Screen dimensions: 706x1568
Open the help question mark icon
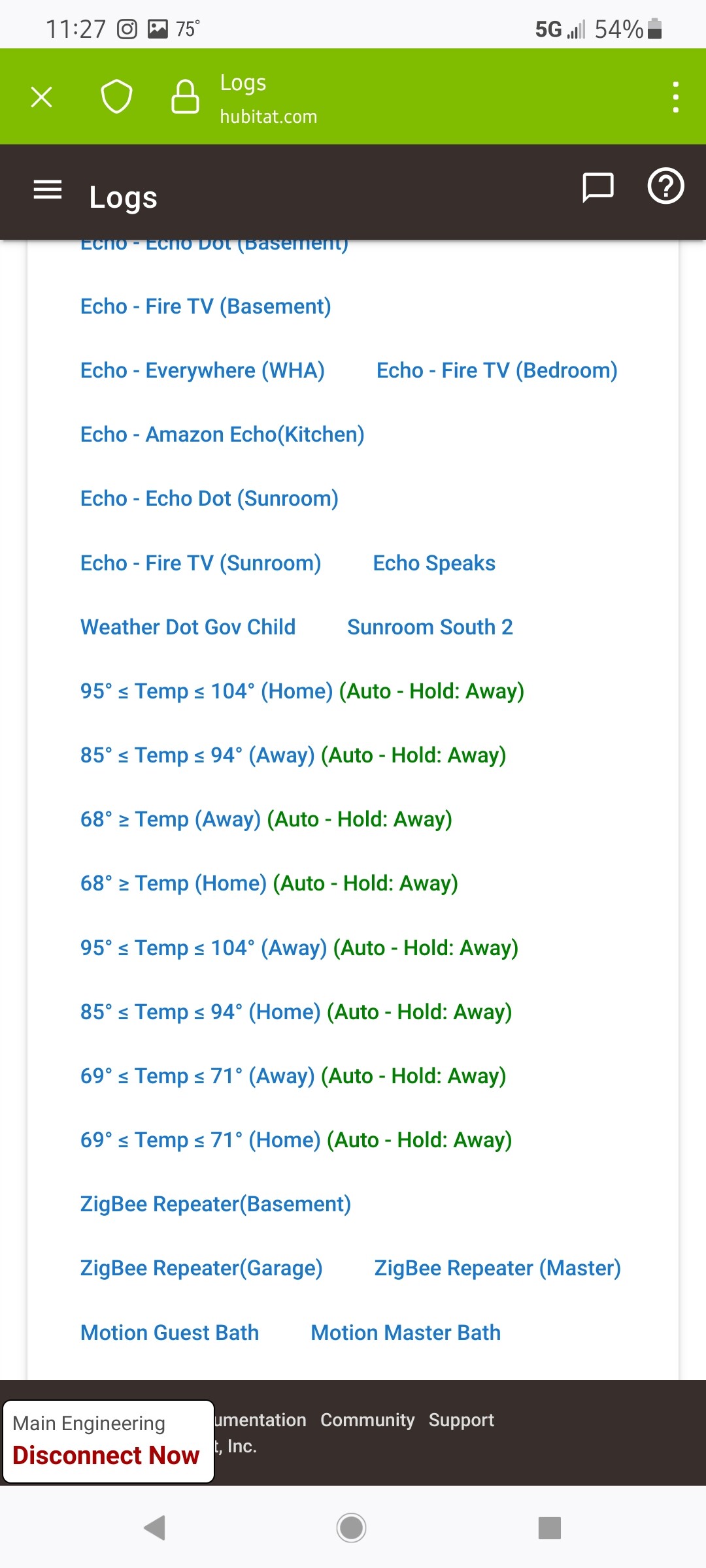point(665,187)
